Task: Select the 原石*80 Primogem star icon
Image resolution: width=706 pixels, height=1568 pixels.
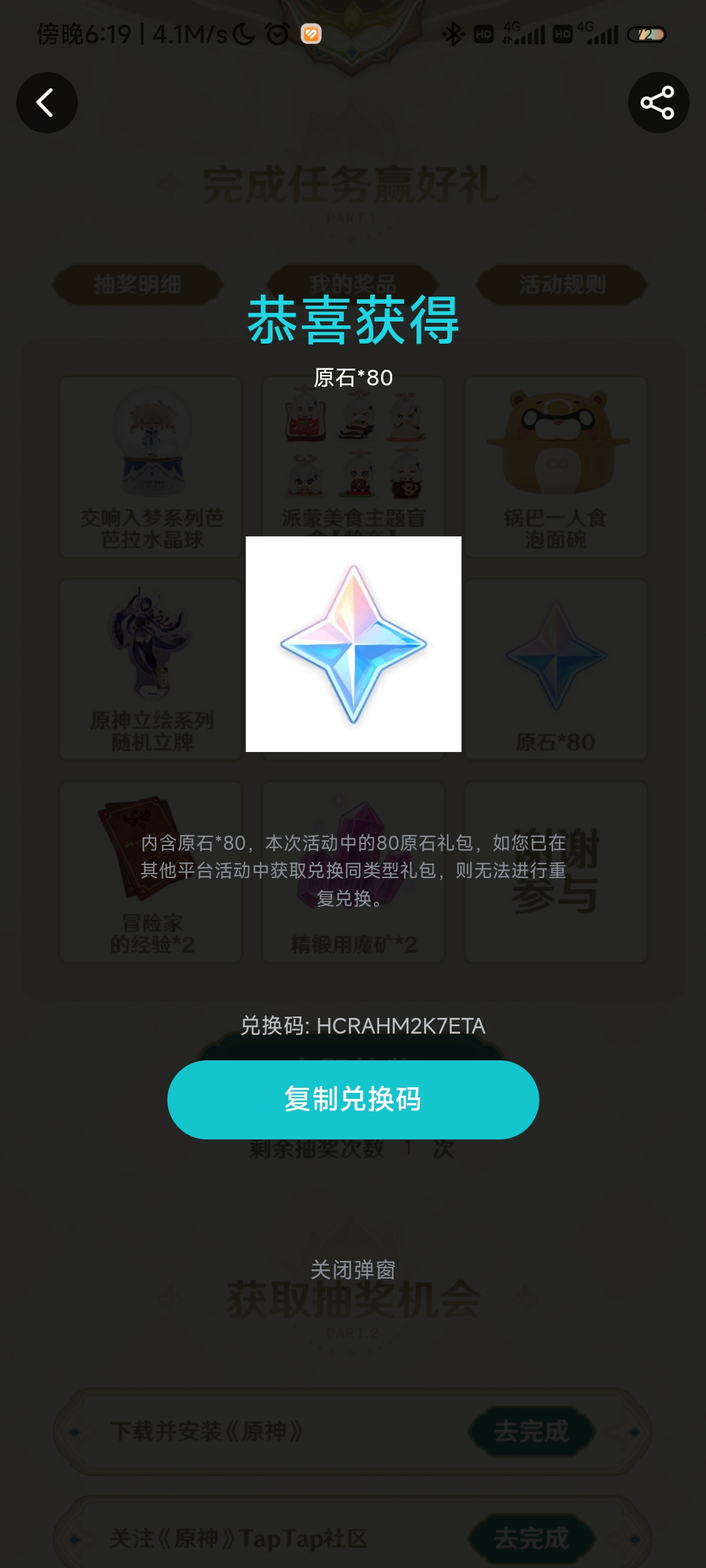Action: point(353,644)
